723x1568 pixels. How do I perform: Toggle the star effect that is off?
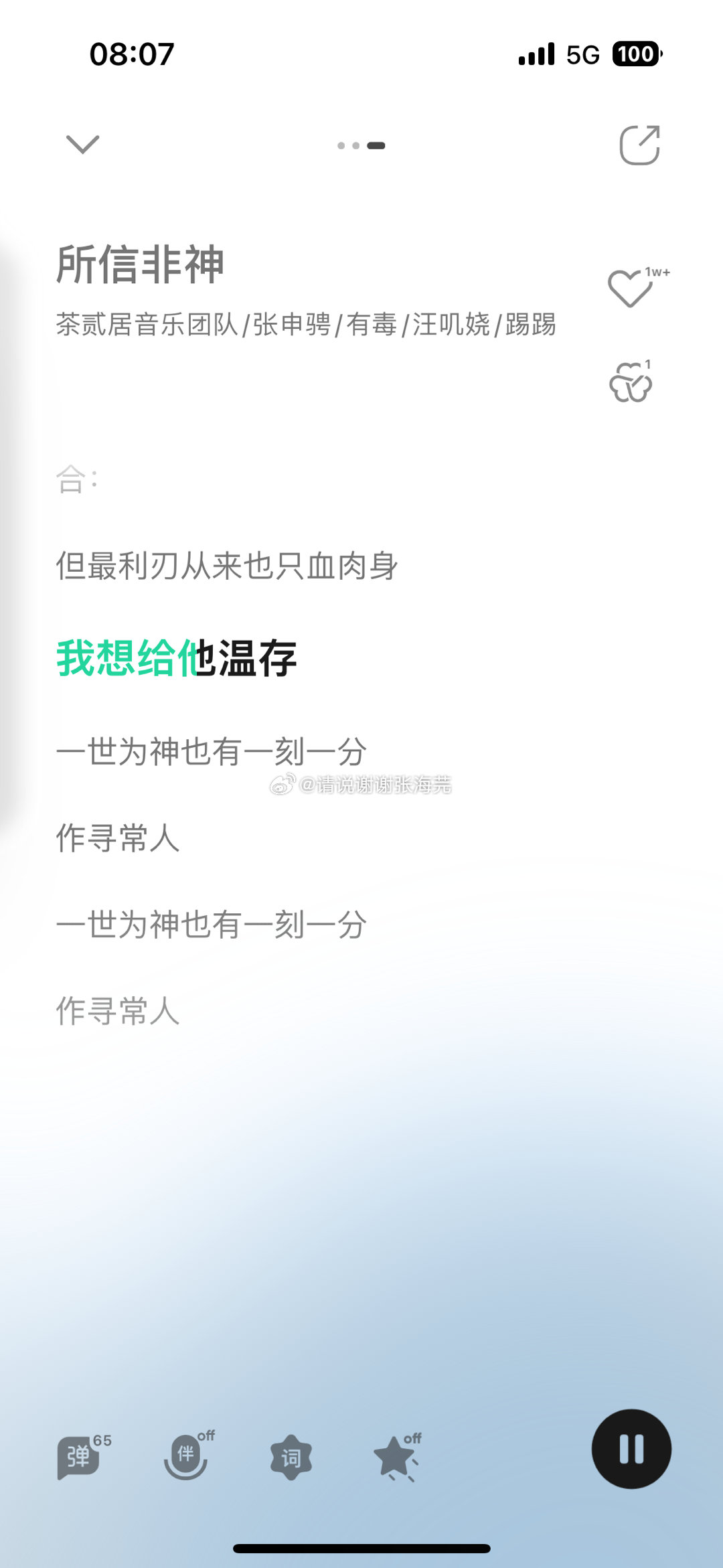click(395, 1457)
